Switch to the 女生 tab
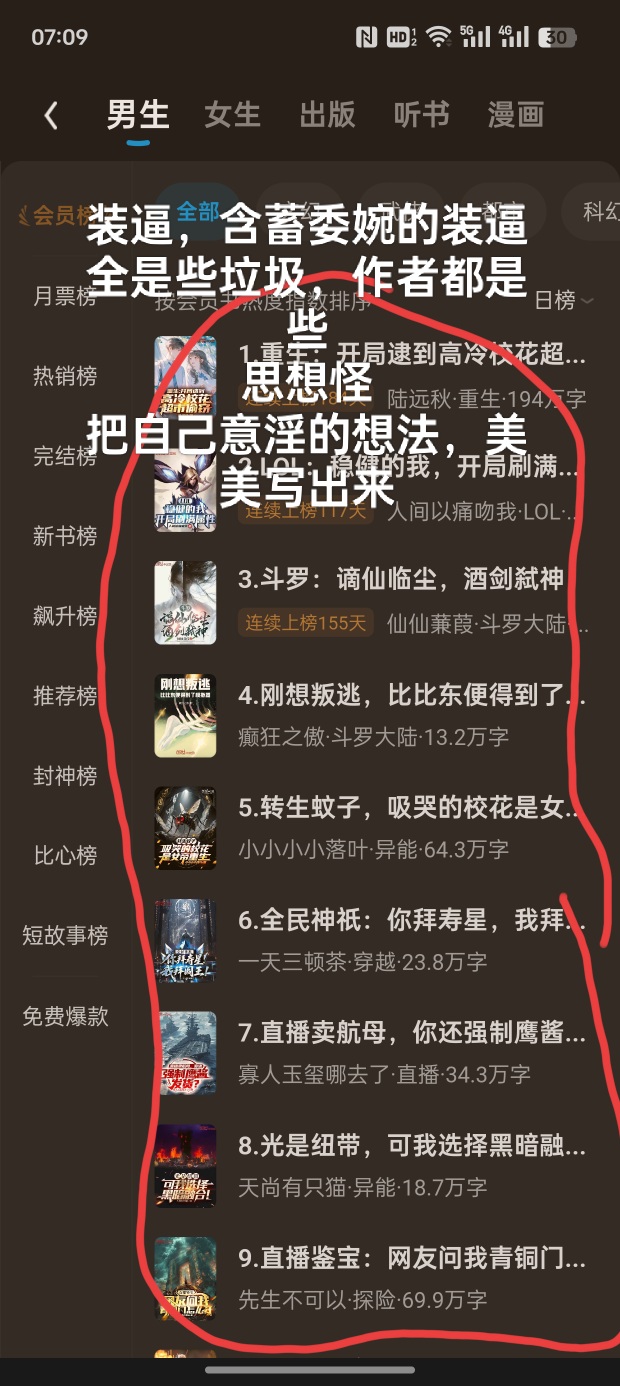Image resolution: width=620 pixels, height=1386 pixels. coord(232,115)
